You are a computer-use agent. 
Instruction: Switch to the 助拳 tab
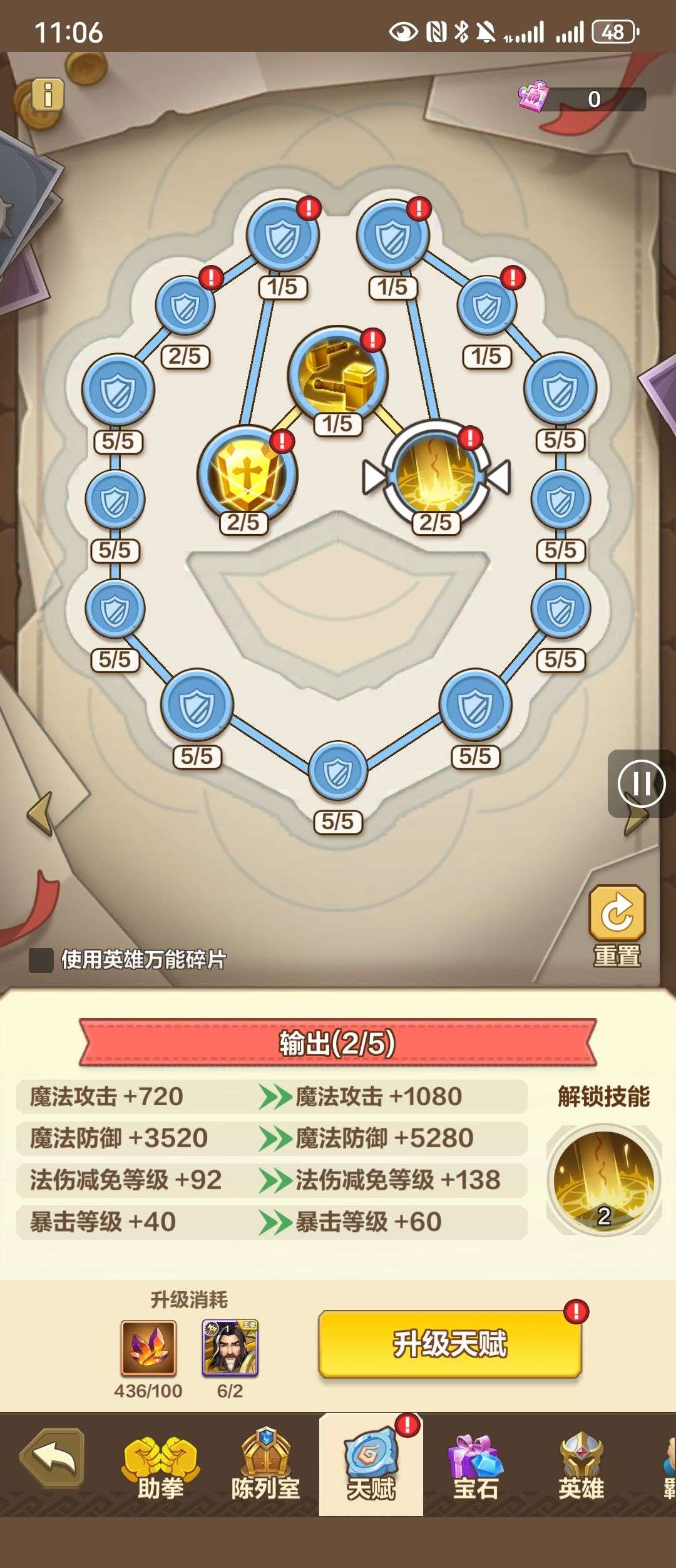pyautogui.click(x=161, y=1467)
